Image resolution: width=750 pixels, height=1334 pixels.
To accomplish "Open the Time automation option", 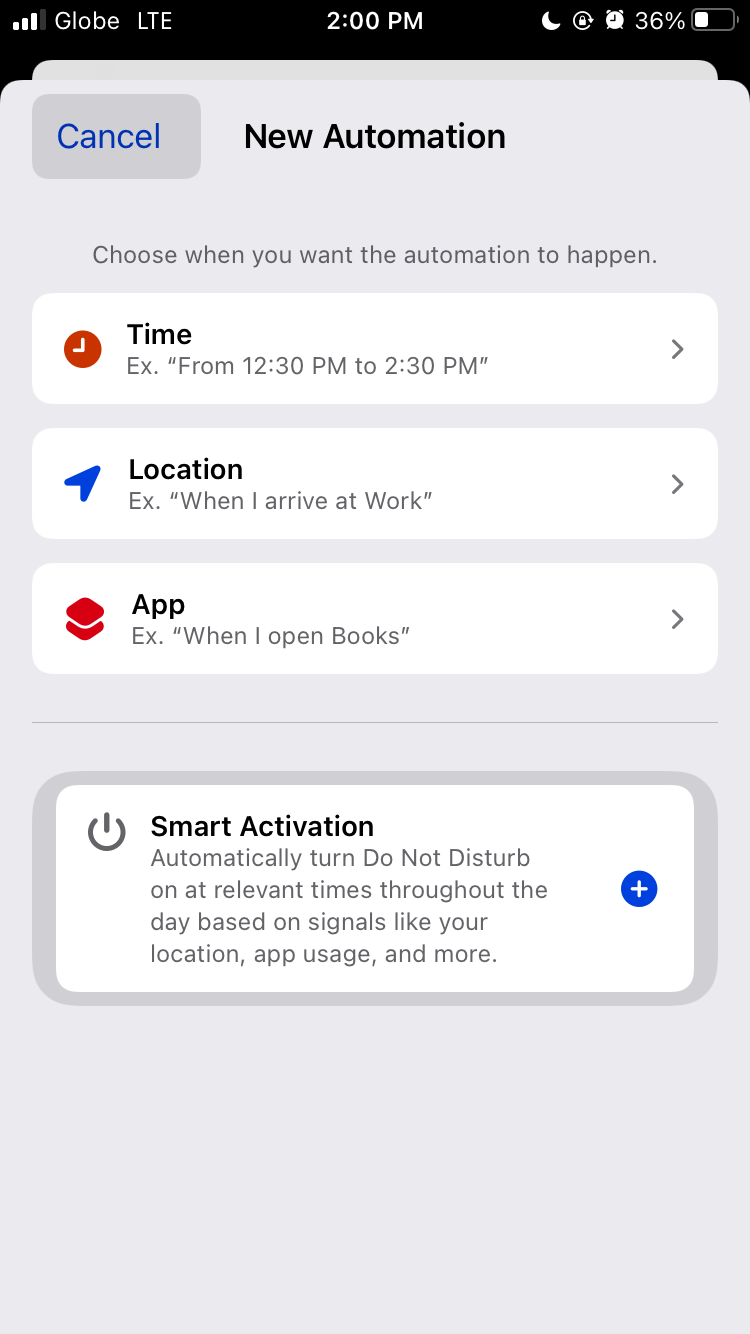I will (375, 348).
